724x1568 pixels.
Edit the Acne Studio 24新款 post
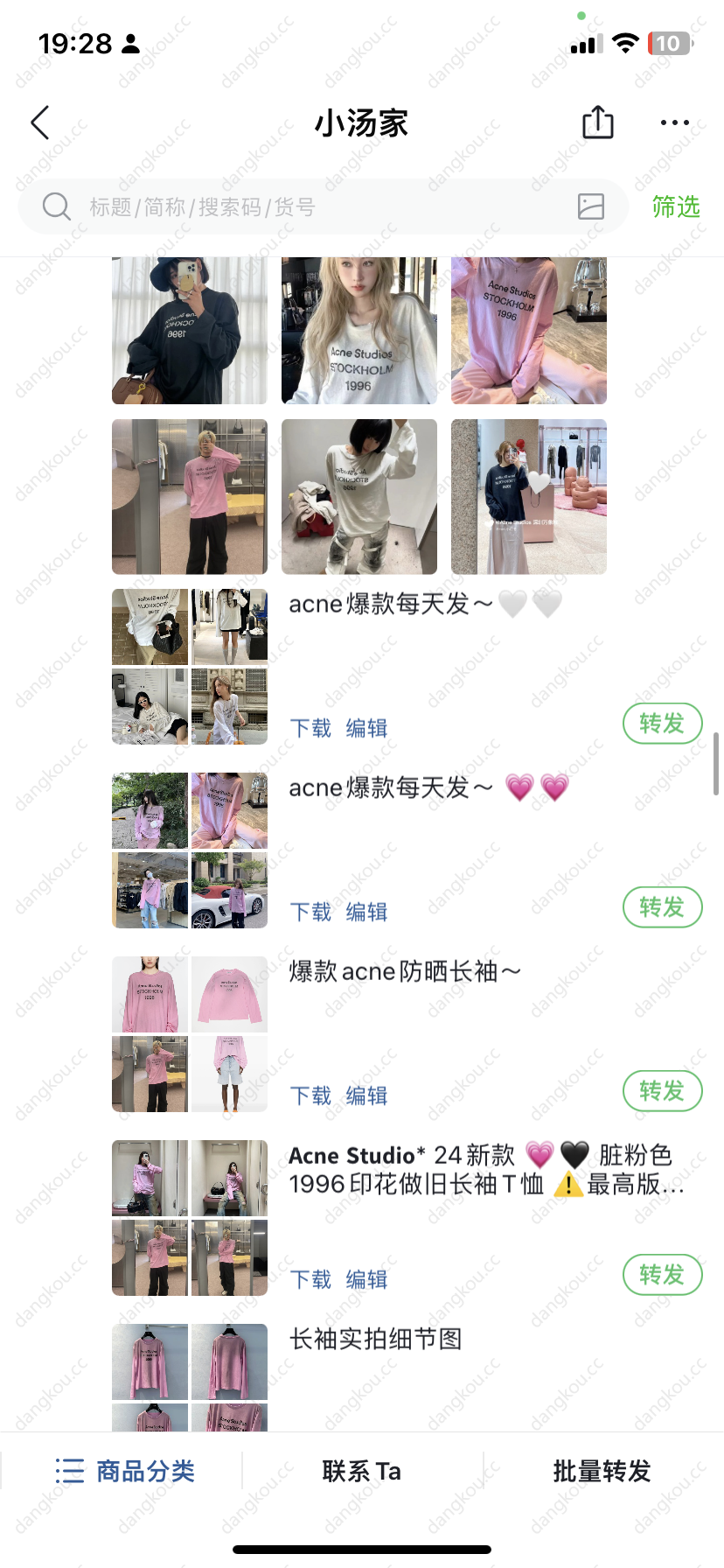(366, 1279)
